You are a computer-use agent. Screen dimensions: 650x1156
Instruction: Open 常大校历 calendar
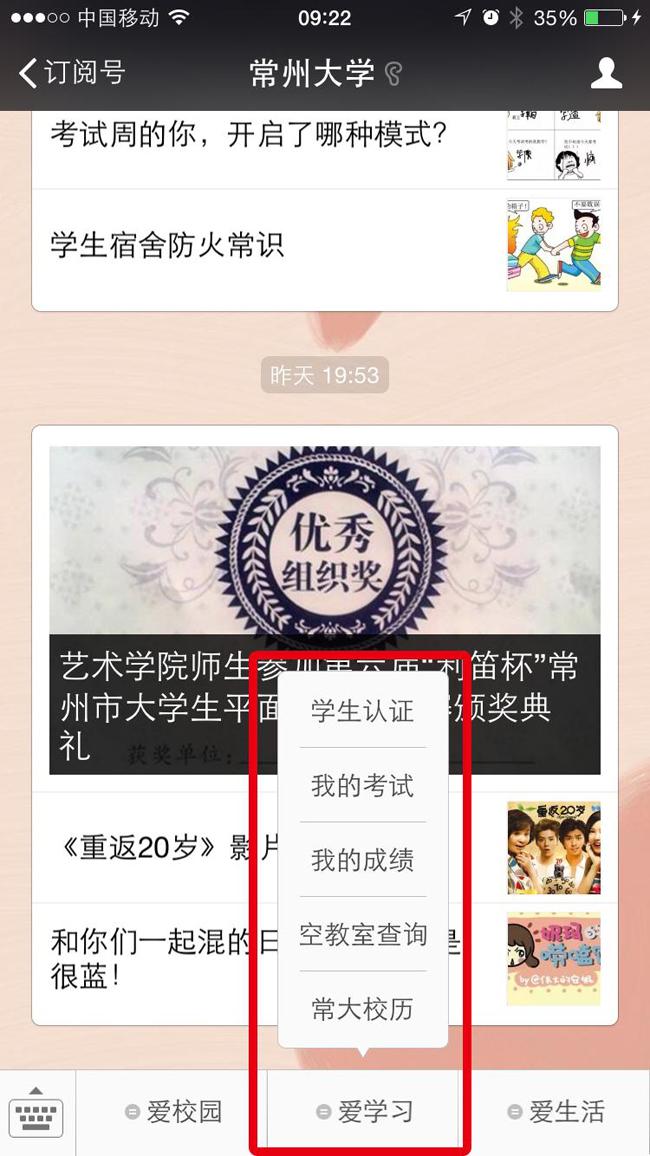(x=362, y=1009)
